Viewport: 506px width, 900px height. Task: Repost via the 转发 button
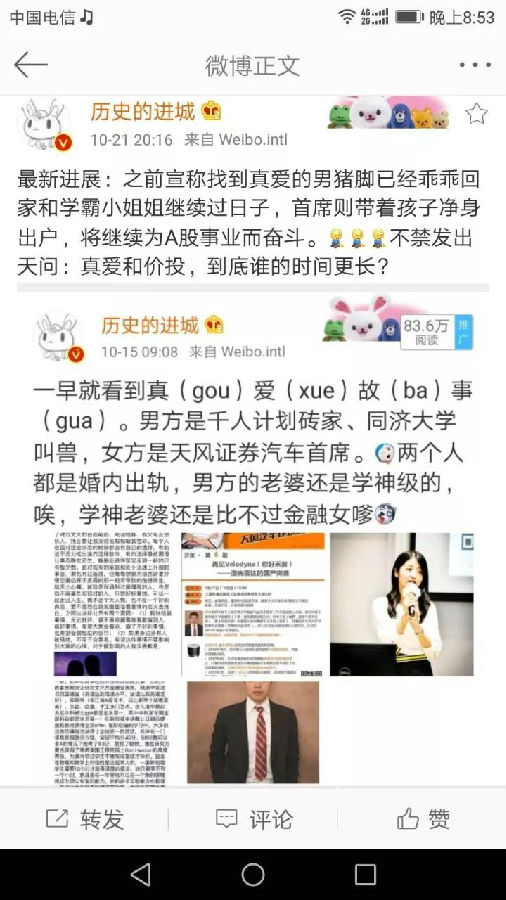pos(84,819)
